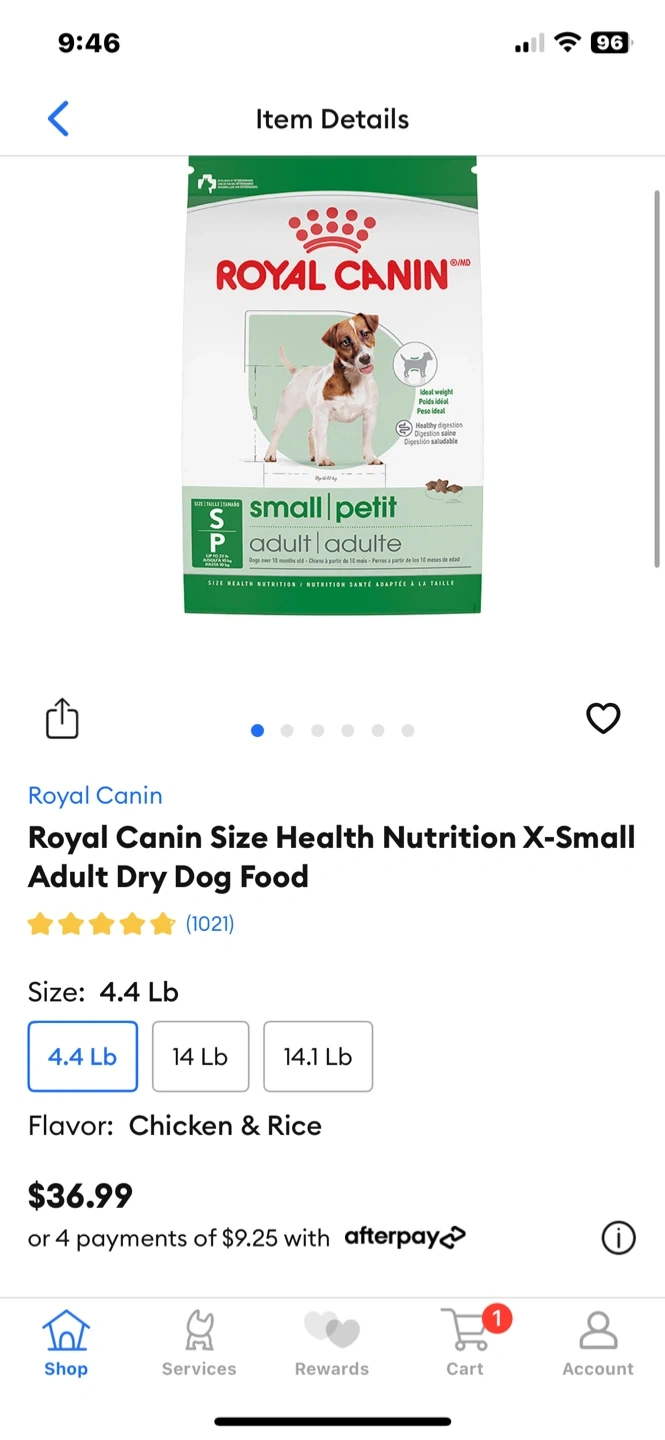Share this product
Screen dimensions: 665x1440
(x=62, y=719)
